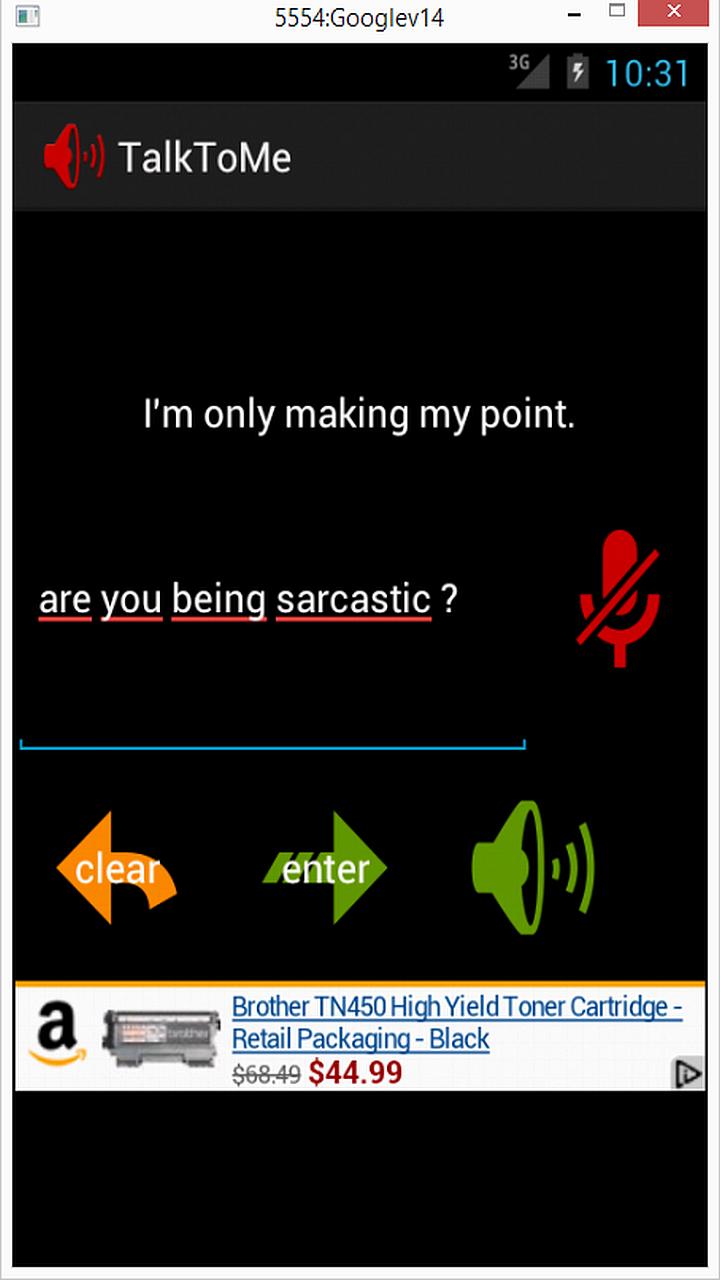Mute the microphone using the red mic icon

[617, 596]
